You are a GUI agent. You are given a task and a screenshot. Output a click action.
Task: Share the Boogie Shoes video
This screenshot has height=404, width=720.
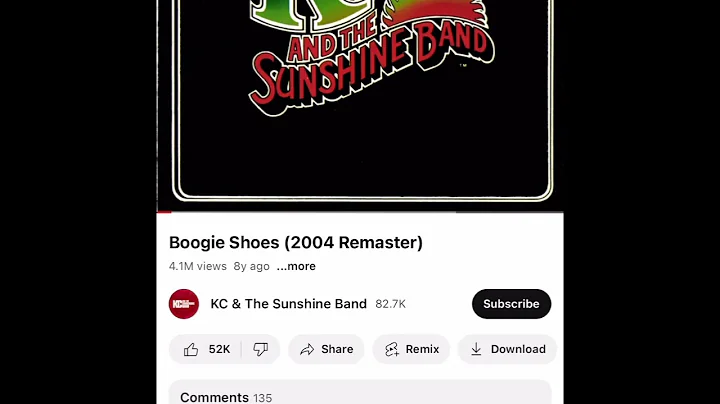click(x=326, y=349)
